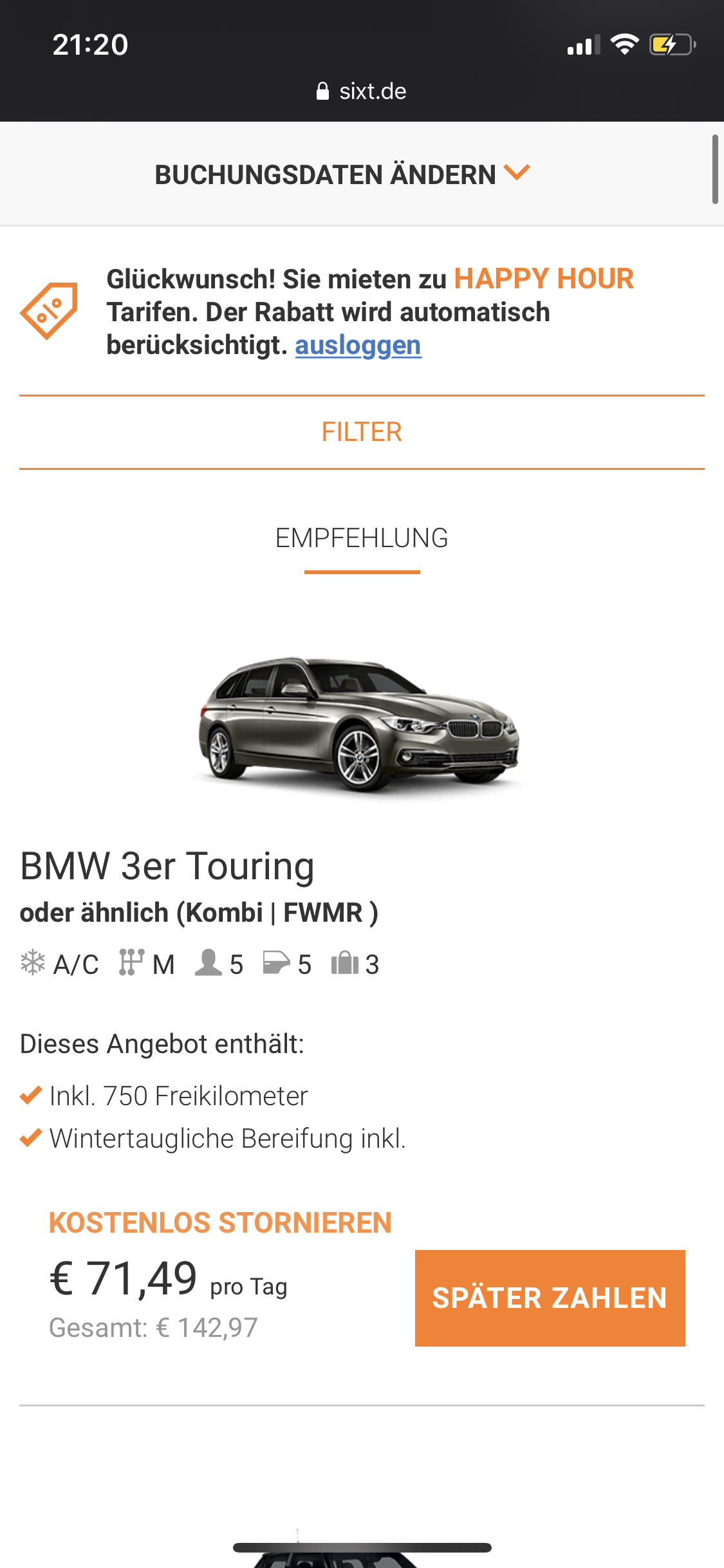This screenshot has width=724, height=1568.
Task: Tap the ausloggen link
Action: click(x=358, y=346)
